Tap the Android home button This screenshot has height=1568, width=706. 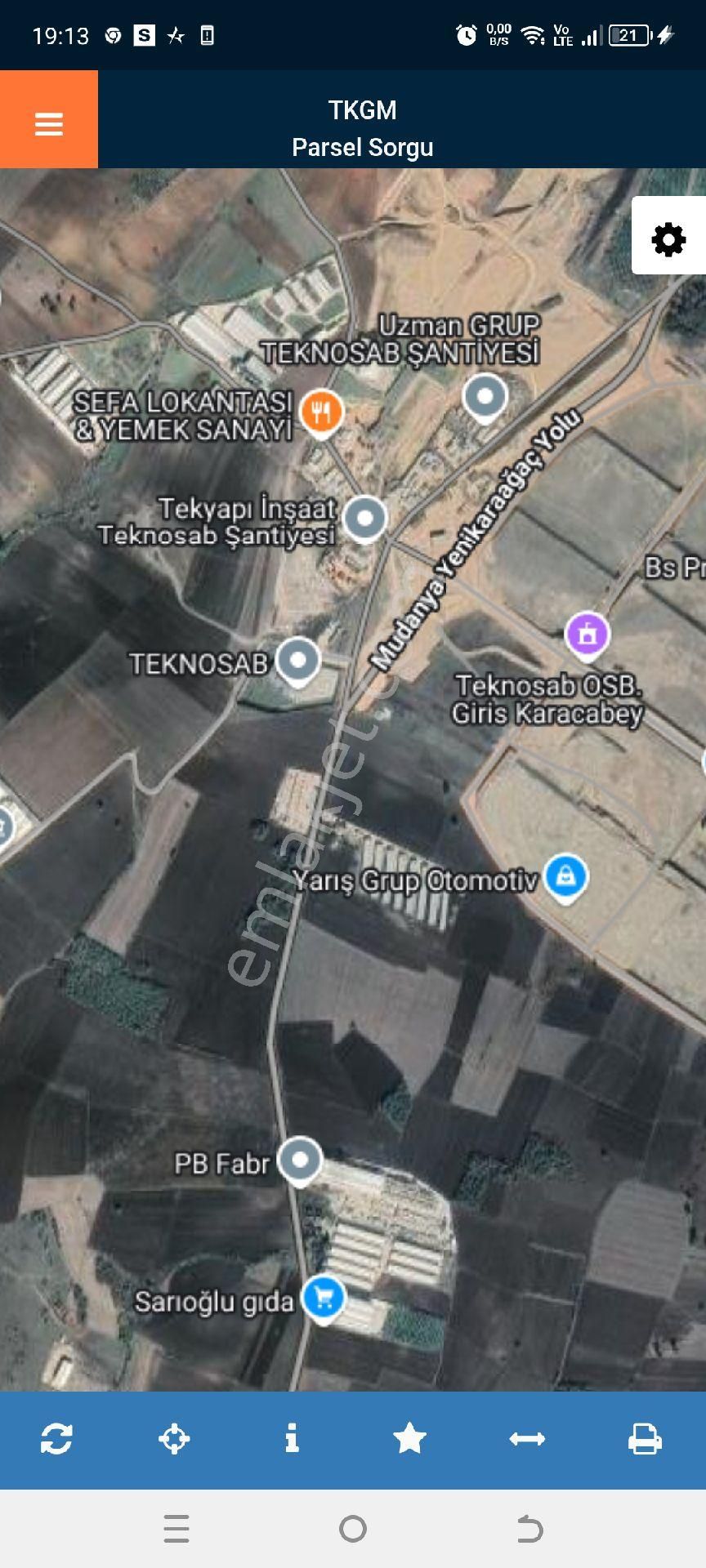pyautogui.click(x=352, y=1529)
